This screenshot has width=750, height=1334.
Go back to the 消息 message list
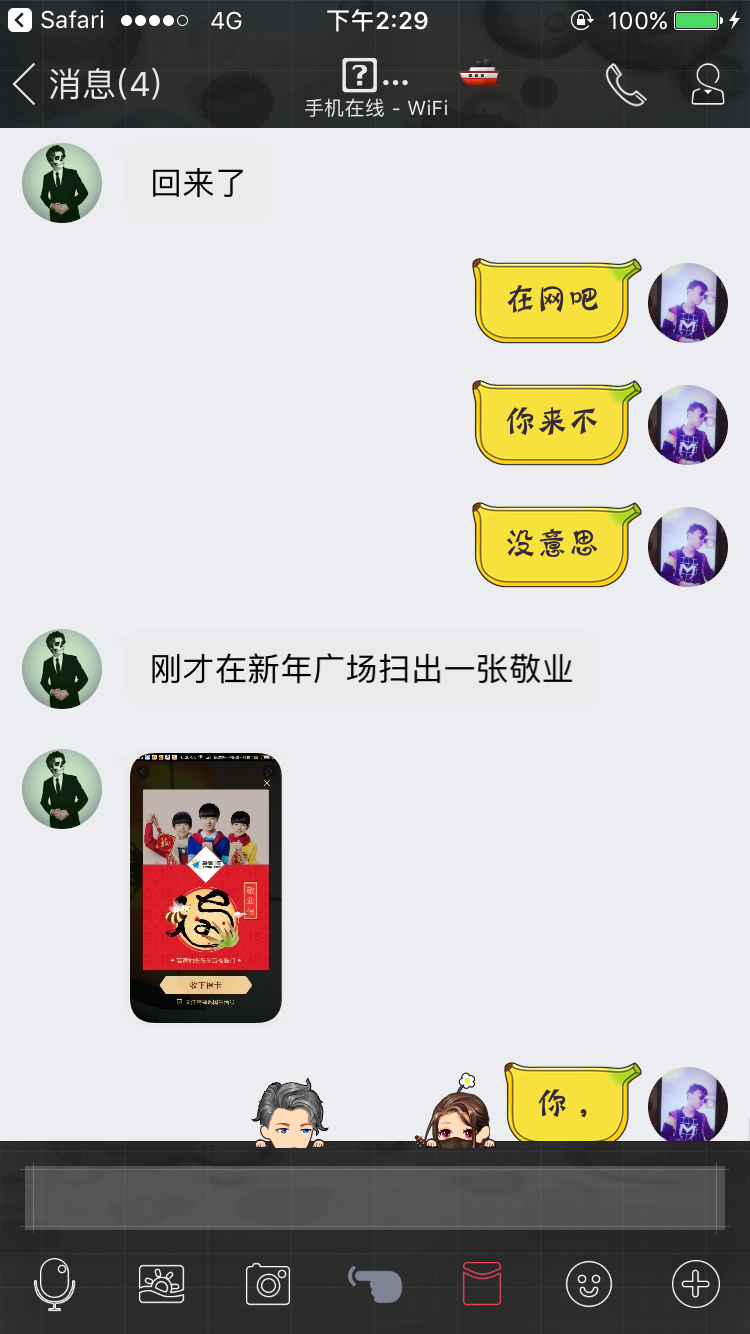[x=86, y=84]
